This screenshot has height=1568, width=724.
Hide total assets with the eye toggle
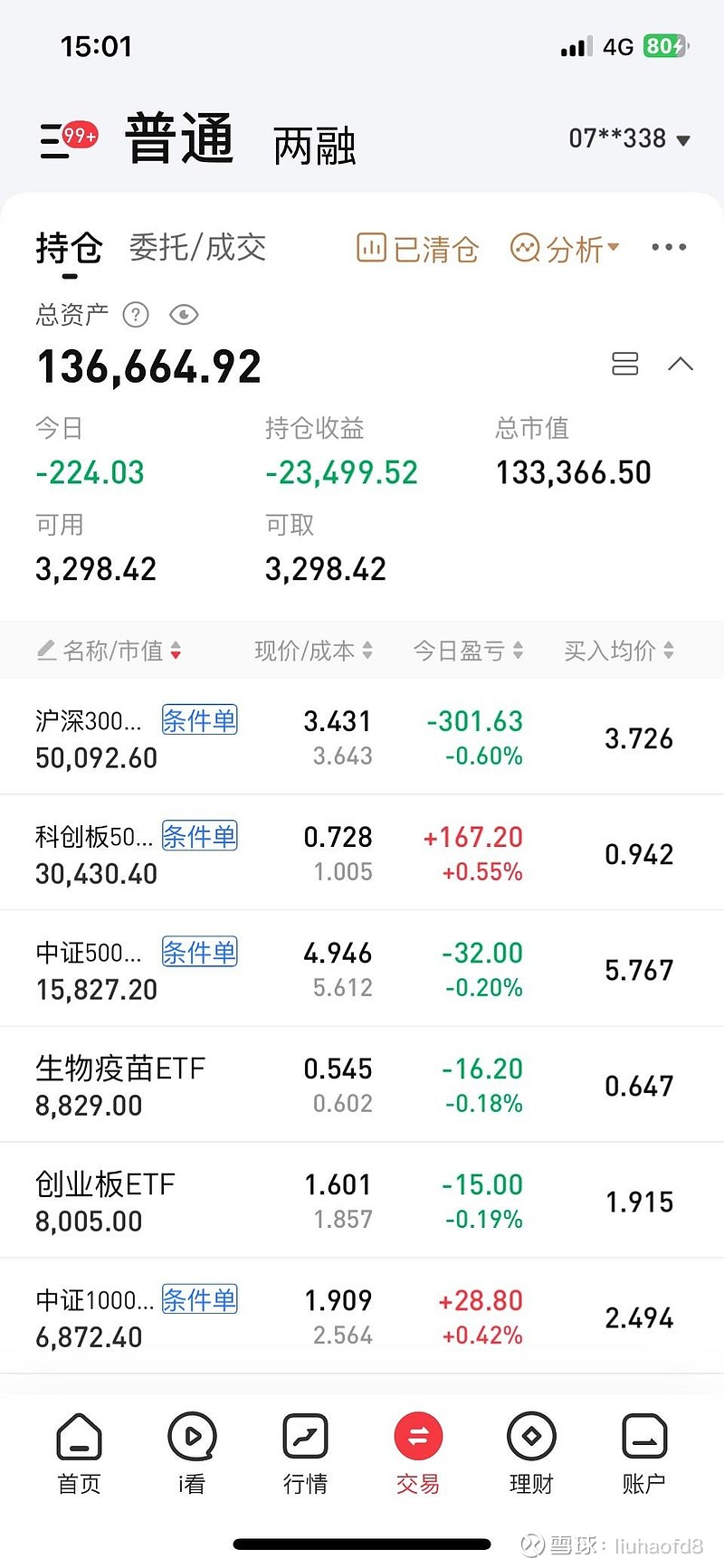pos(184,315)
